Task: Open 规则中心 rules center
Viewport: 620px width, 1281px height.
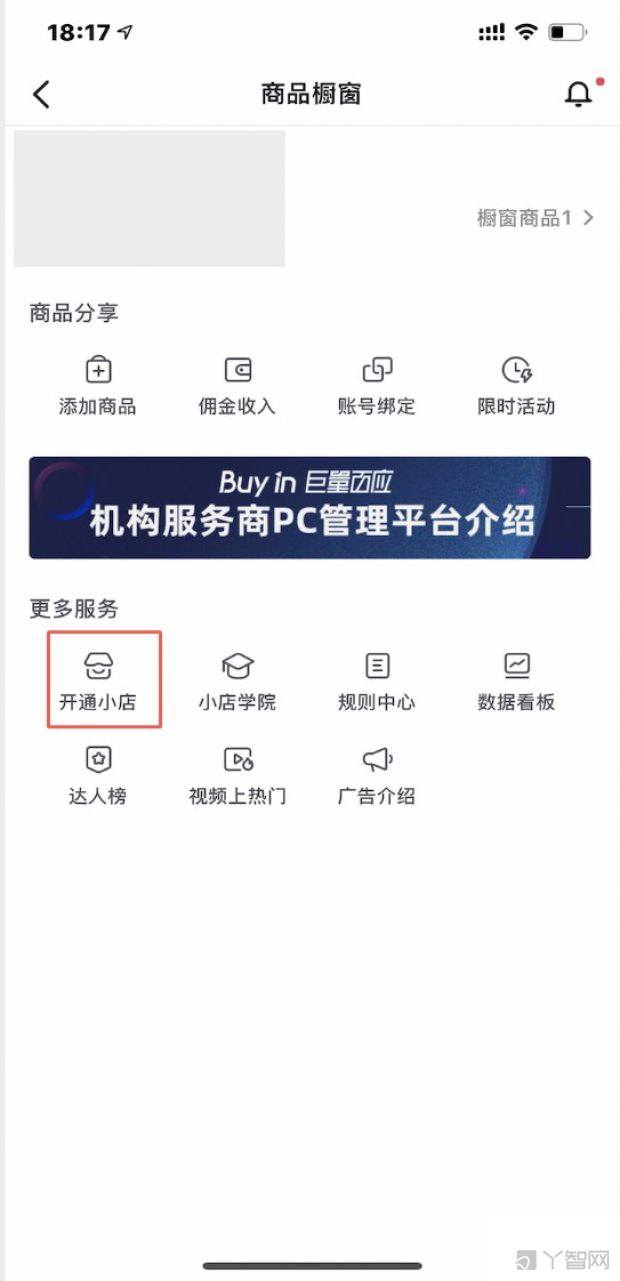Action: point(376,680)
